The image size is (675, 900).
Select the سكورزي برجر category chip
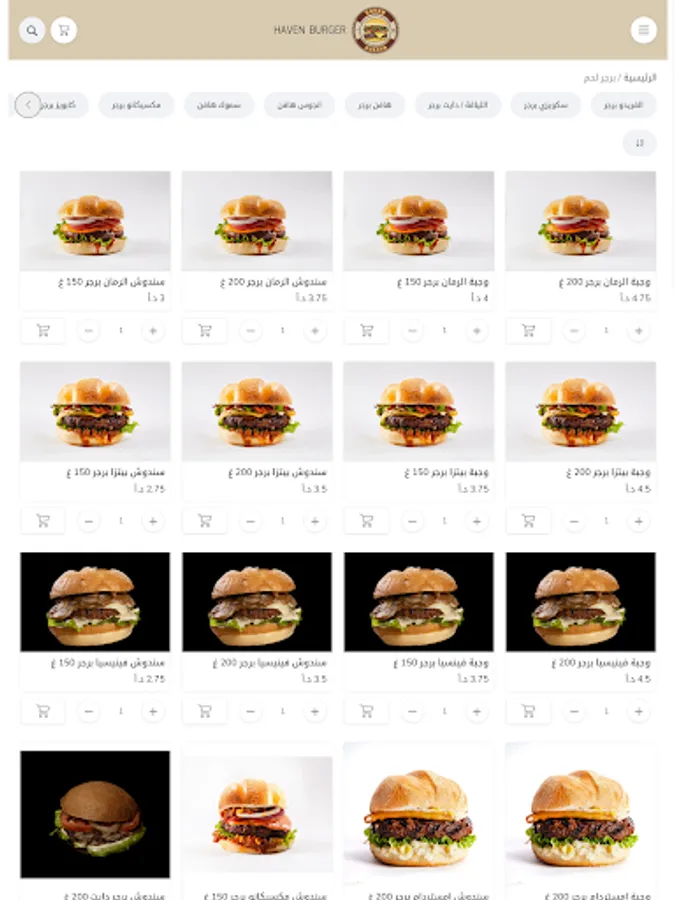545,105
